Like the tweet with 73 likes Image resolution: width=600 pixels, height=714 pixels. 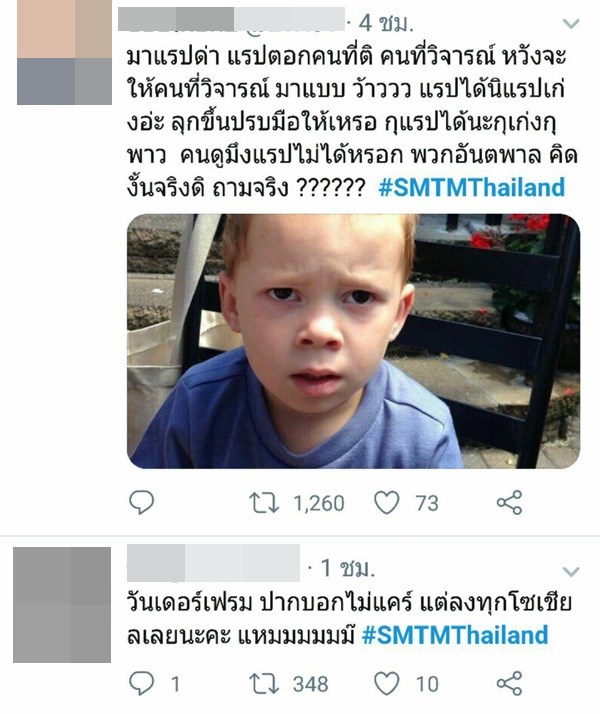pos(386,502)
